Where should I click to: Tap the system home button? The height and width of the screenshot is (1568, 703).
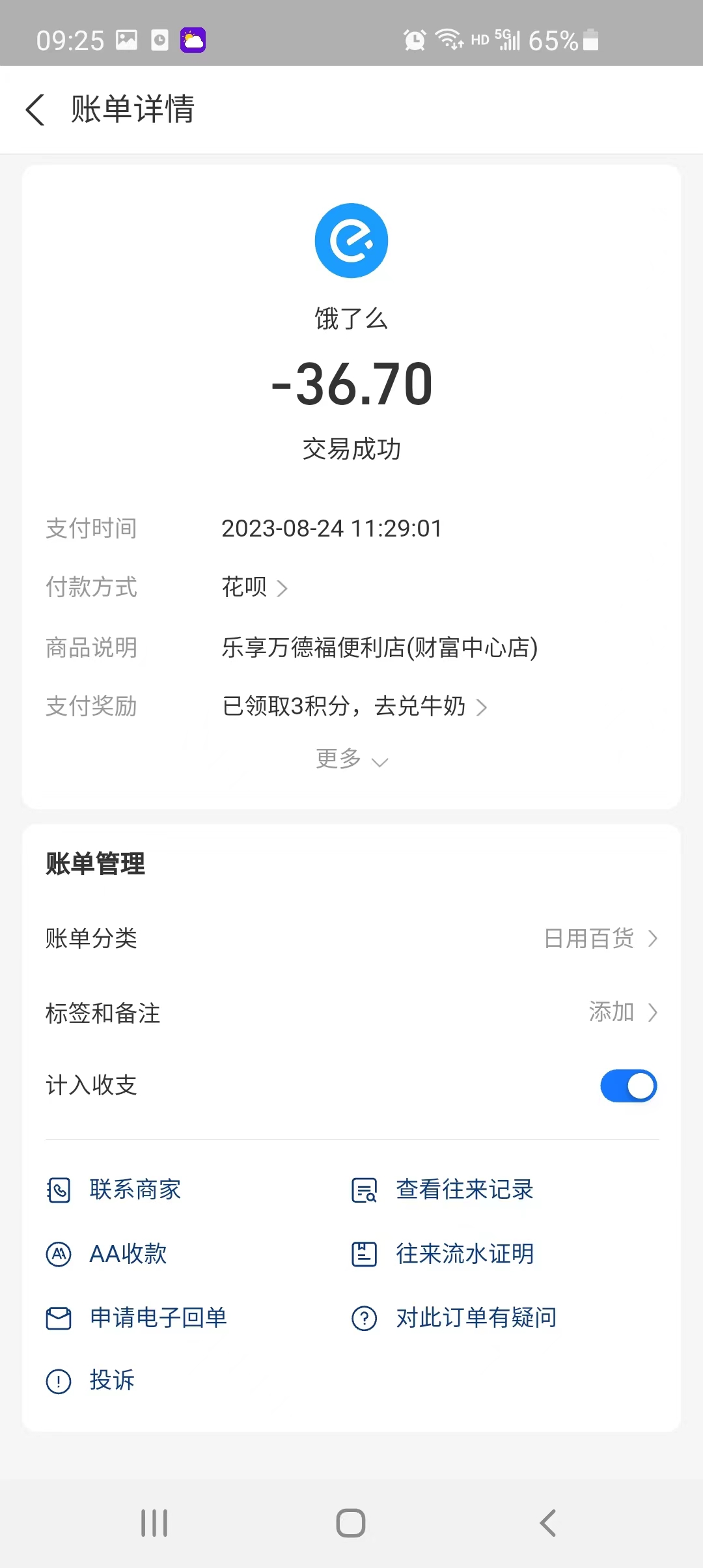pyautogui.click(x=351, y=1523)
